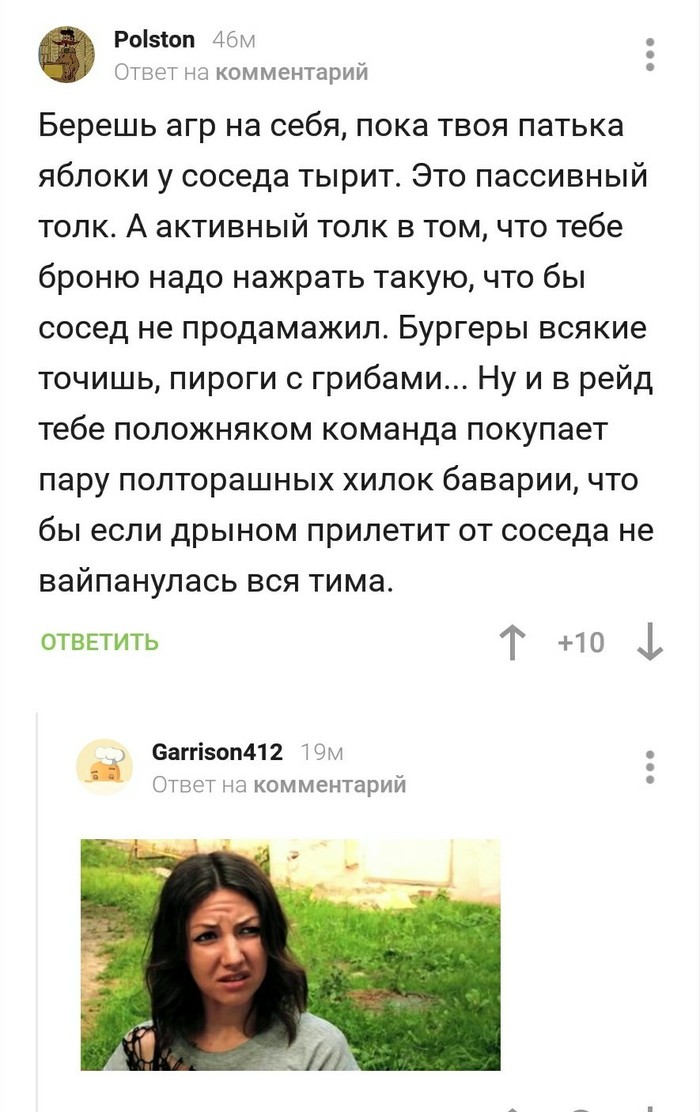Open Polston's profile avatar
700x1112 pixels.
[x=67, y=55]
